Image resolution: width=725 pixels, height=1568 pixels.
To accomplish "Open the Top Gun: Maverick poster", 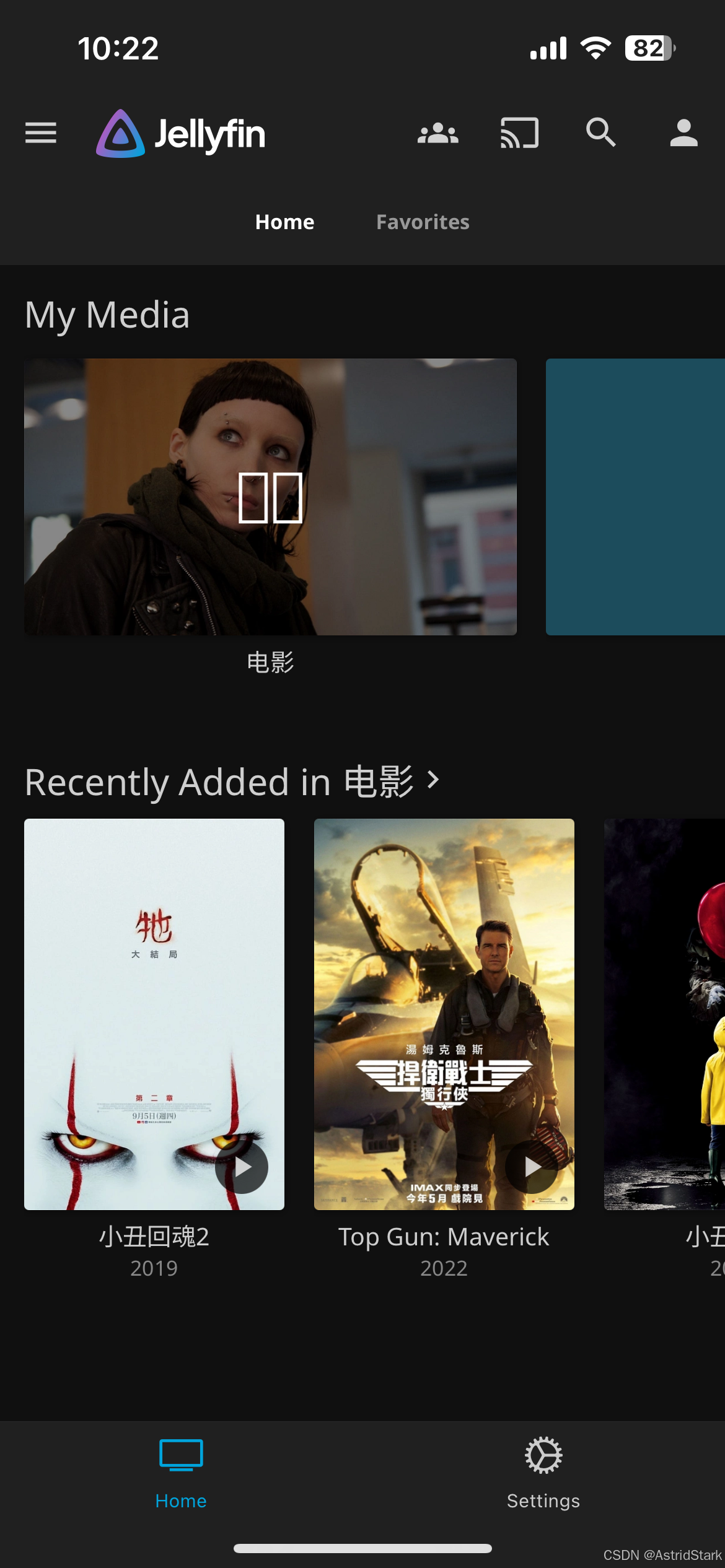I will click(444, 1014).
